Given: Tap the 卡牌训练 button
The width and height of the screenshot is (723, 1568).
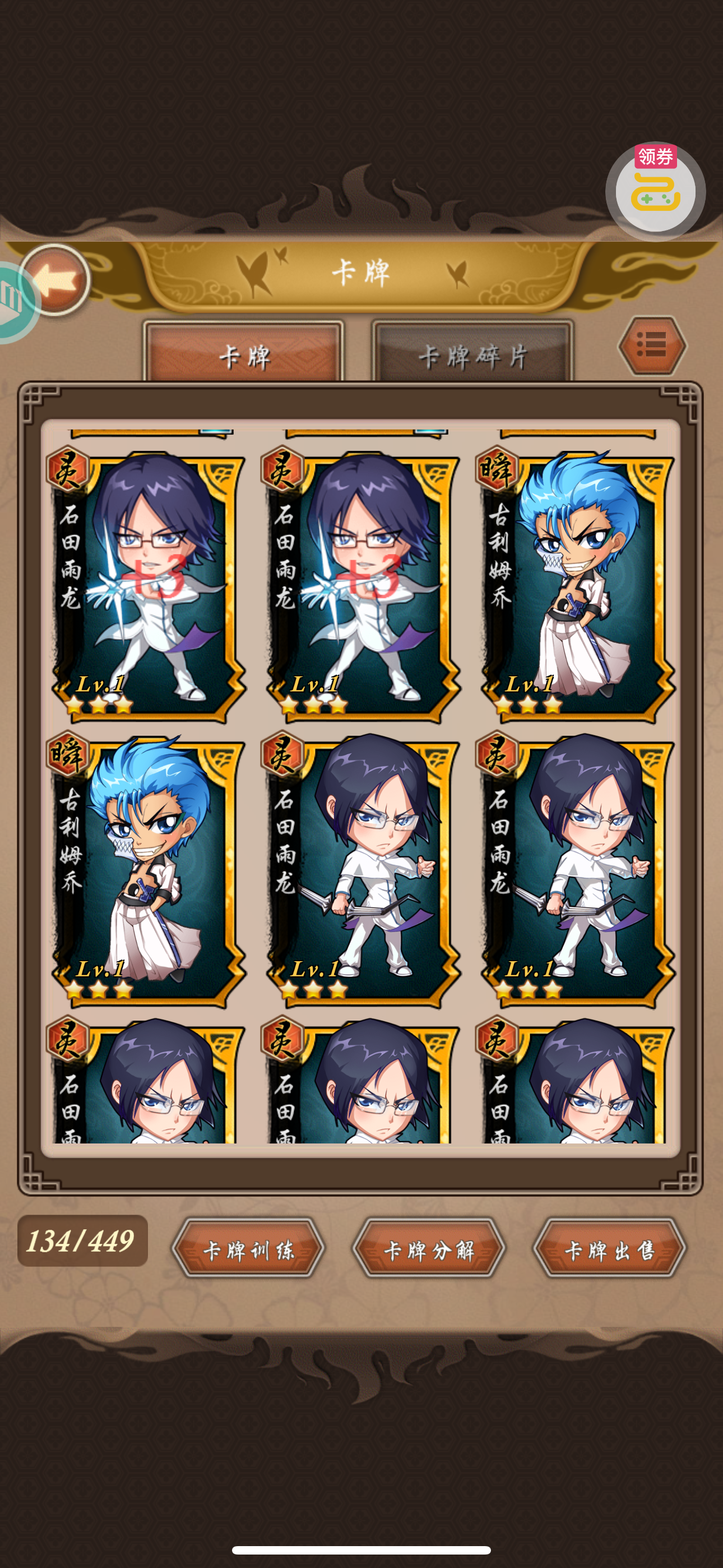Looking at the screenshot, I should pos(248,1250).
